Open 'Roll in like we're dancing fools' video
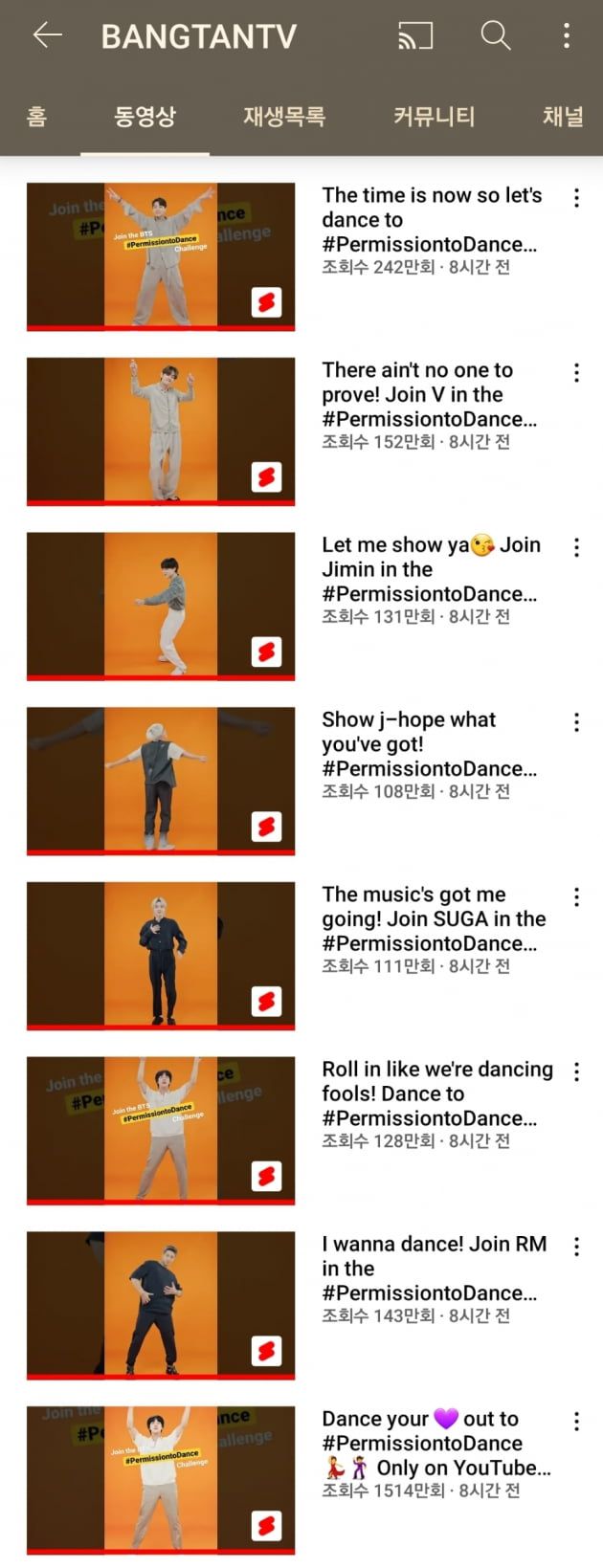Image resolution: width=603 pixels, height=1568 pixels. point(161,1131)
